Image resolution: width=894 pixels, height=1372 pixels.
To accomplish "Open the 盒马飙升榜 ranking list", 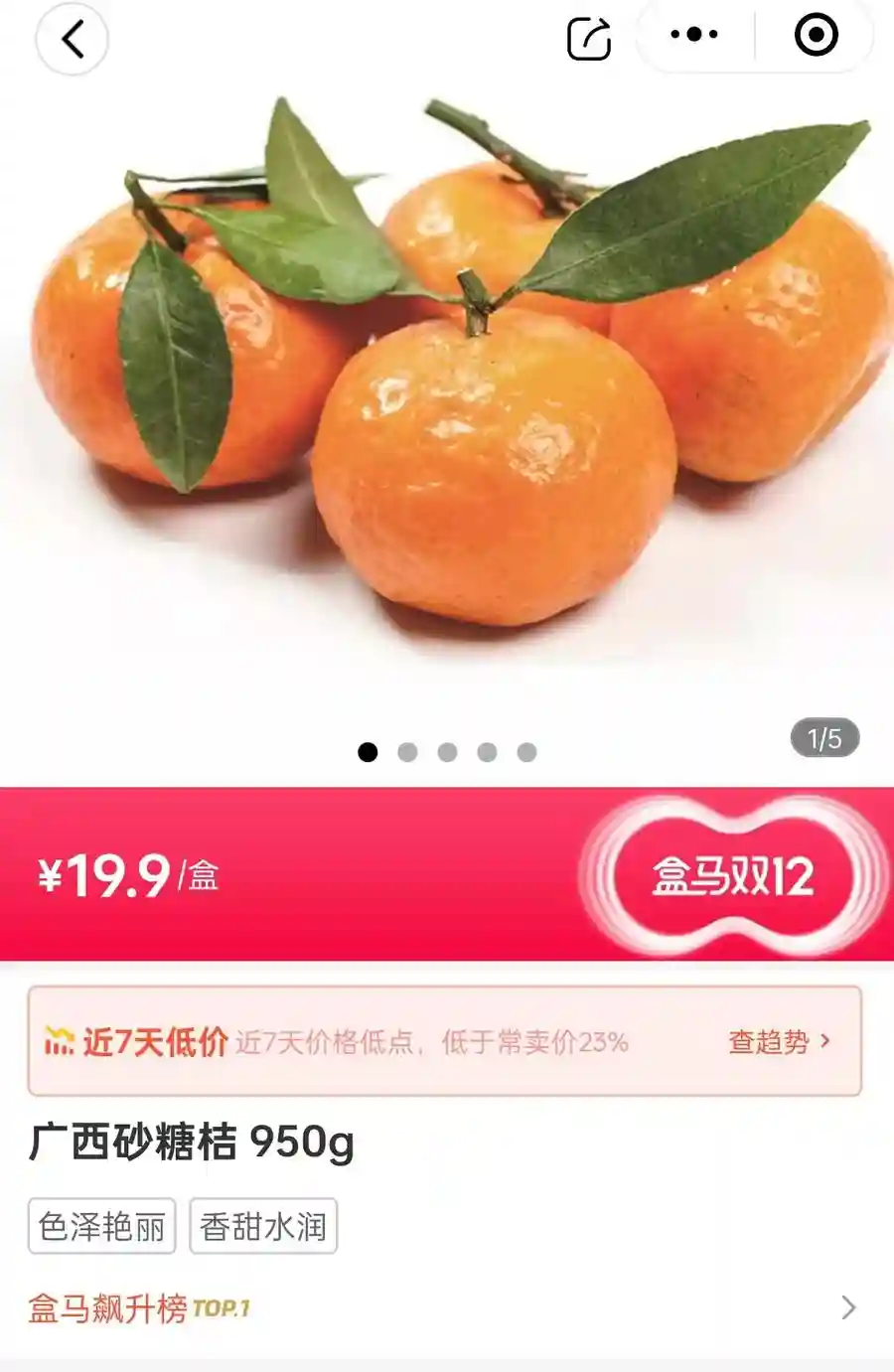I will tap(109, 1308).
